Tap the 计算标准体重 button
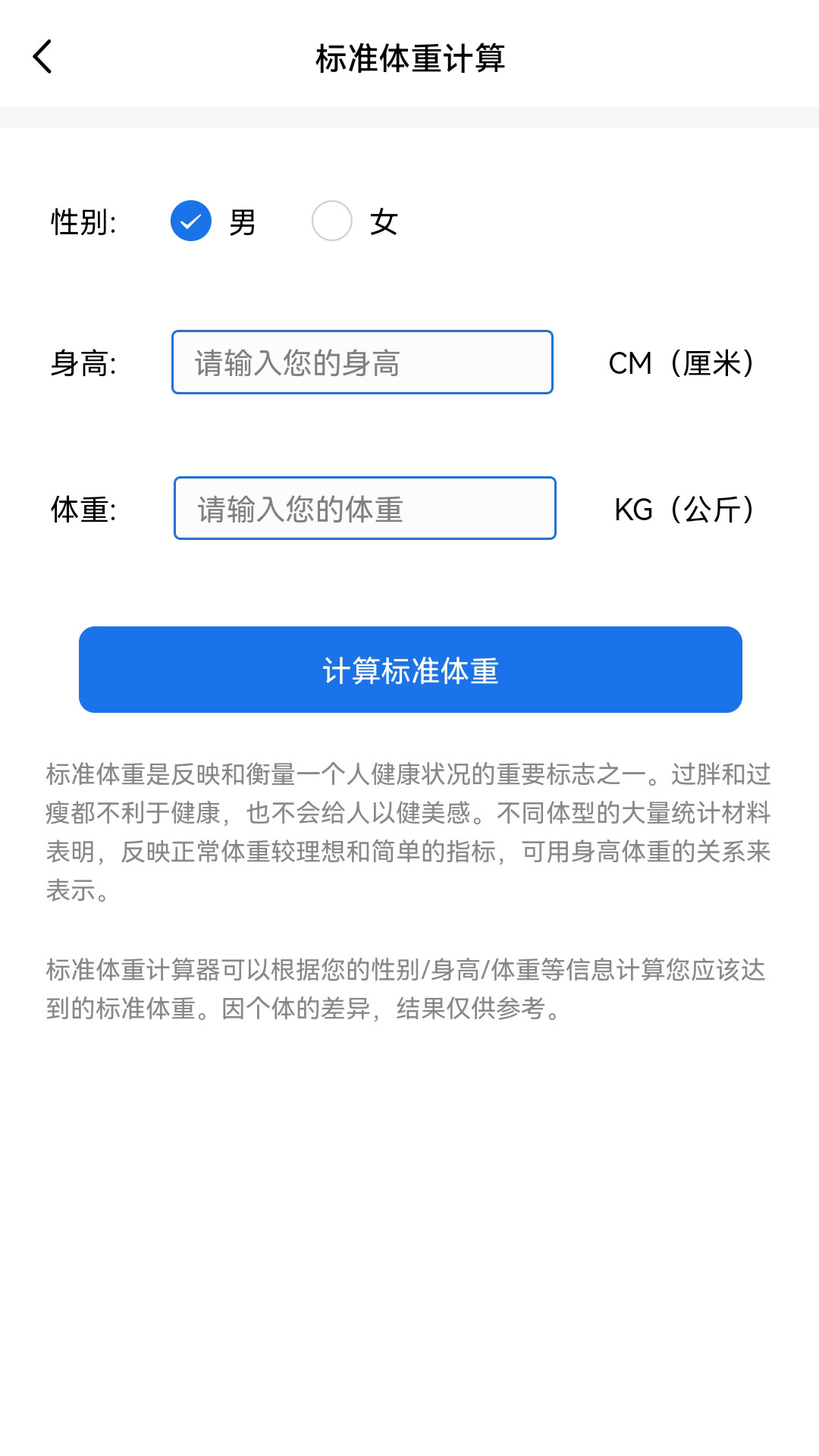This screenshot has width=819, height=1456. [410, 670]
